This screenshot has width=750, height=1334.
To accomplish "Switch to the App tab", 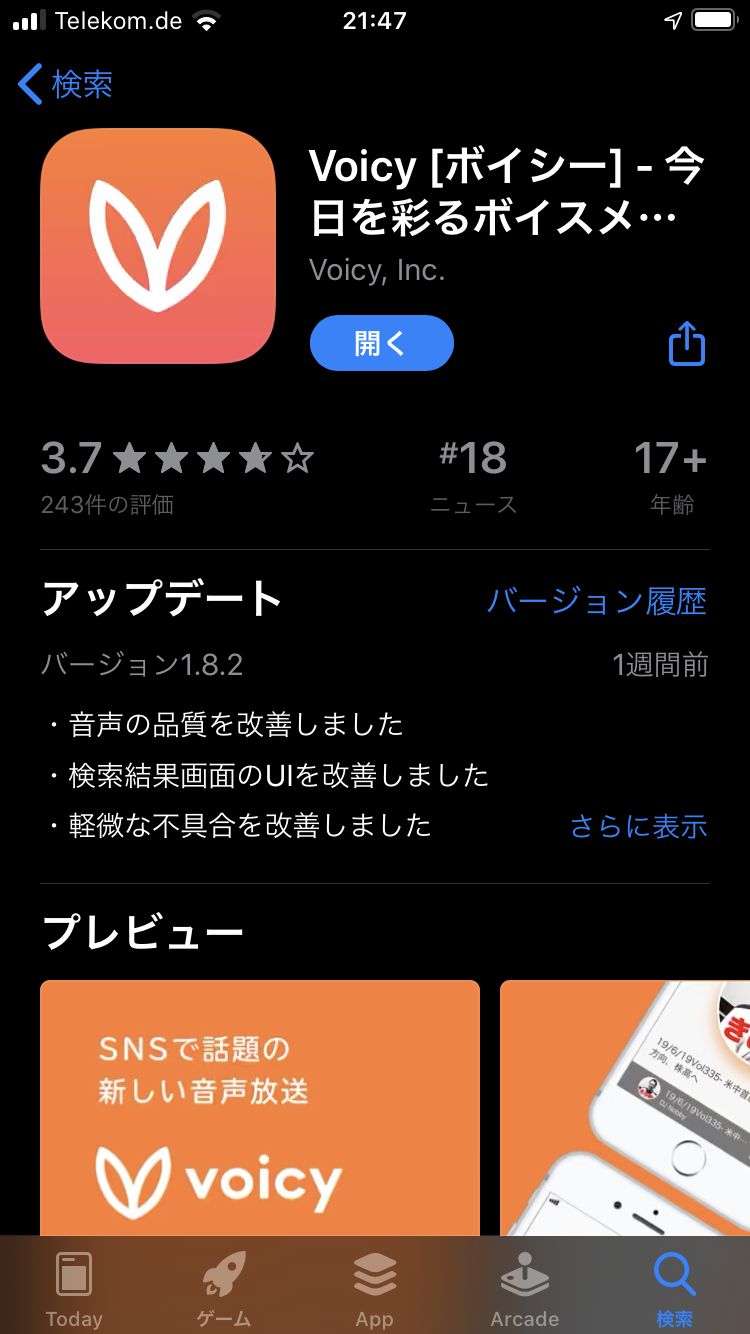I will click(375, 1289).
